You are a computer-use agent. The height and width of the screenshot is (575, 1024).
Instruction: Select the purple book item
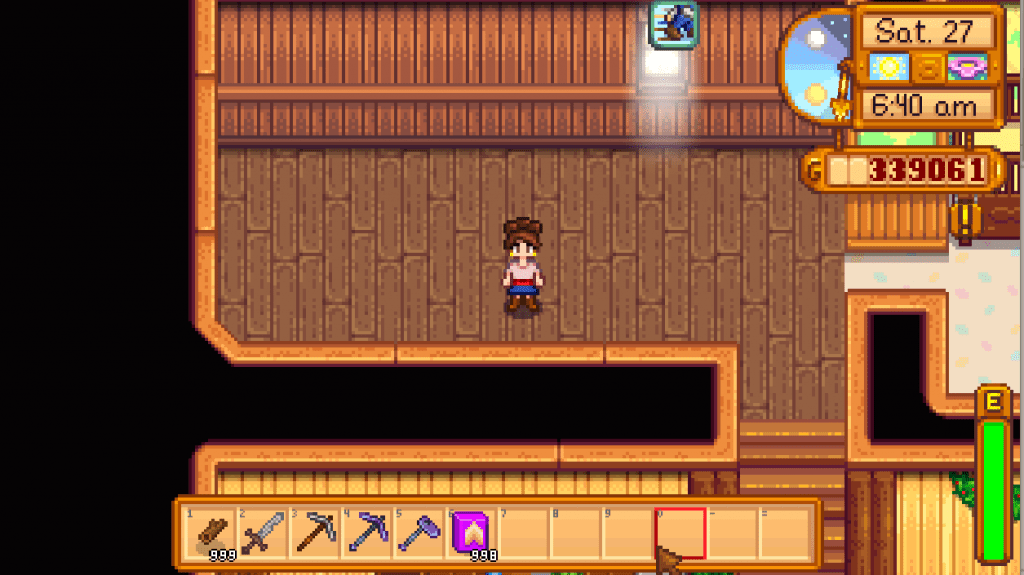[470, 534]
